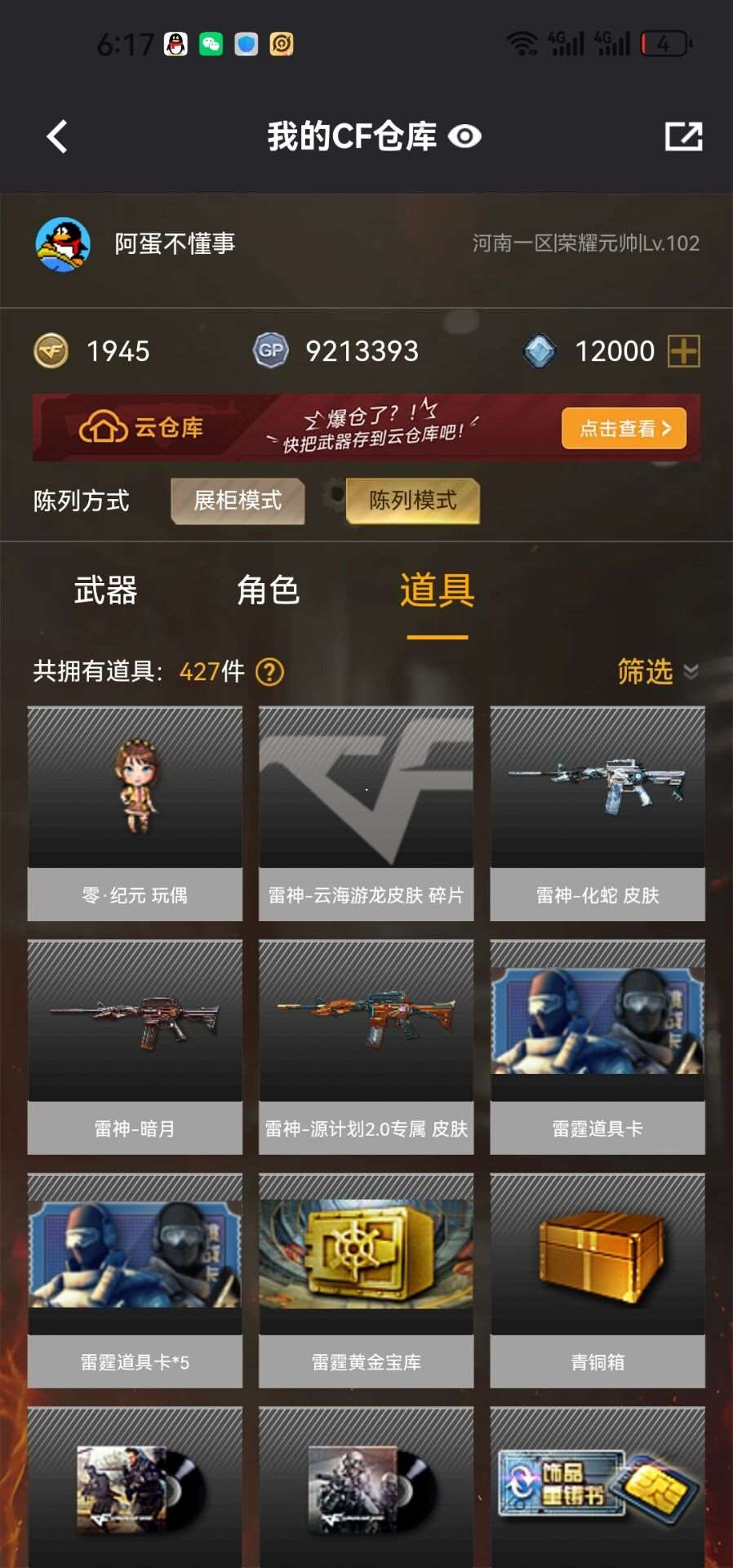Add more diamonds with plus icon
Image resolution: width=733 pixels, height=1568 pixels.
pyautogui.click(x=683, y=351)
